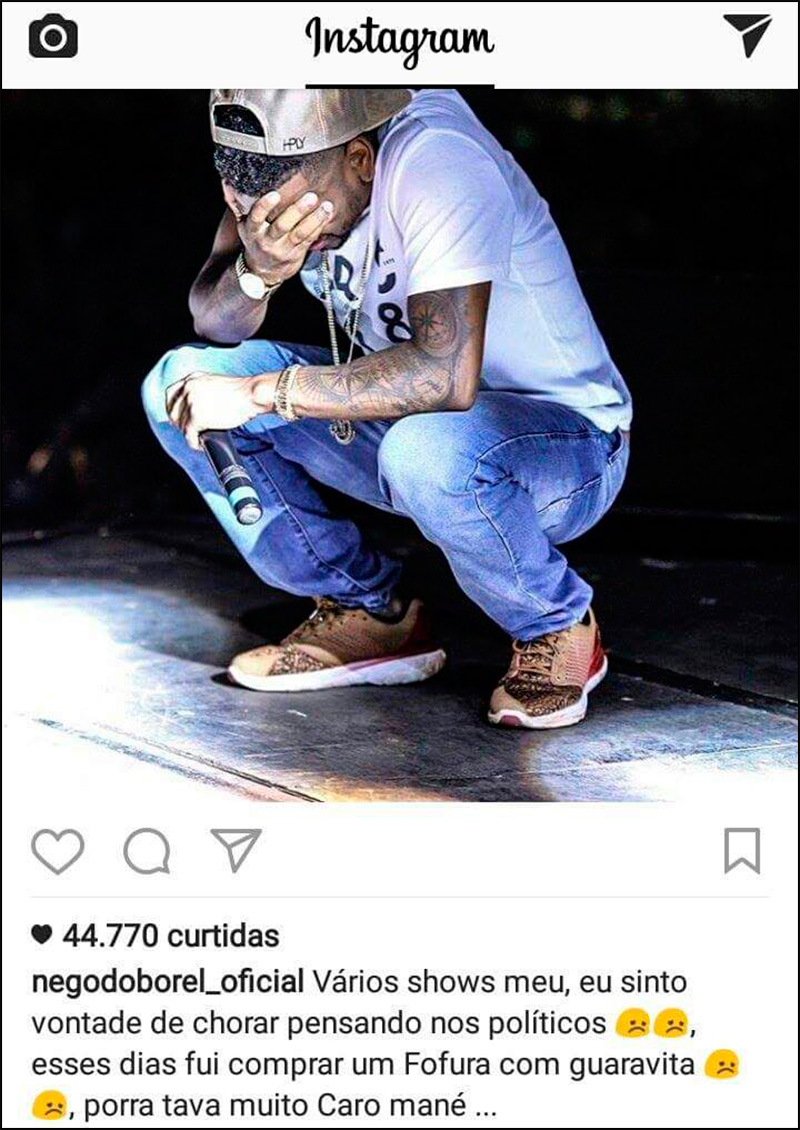Open comments on the post
The image size is (800, 1130).
click(147, 852)
